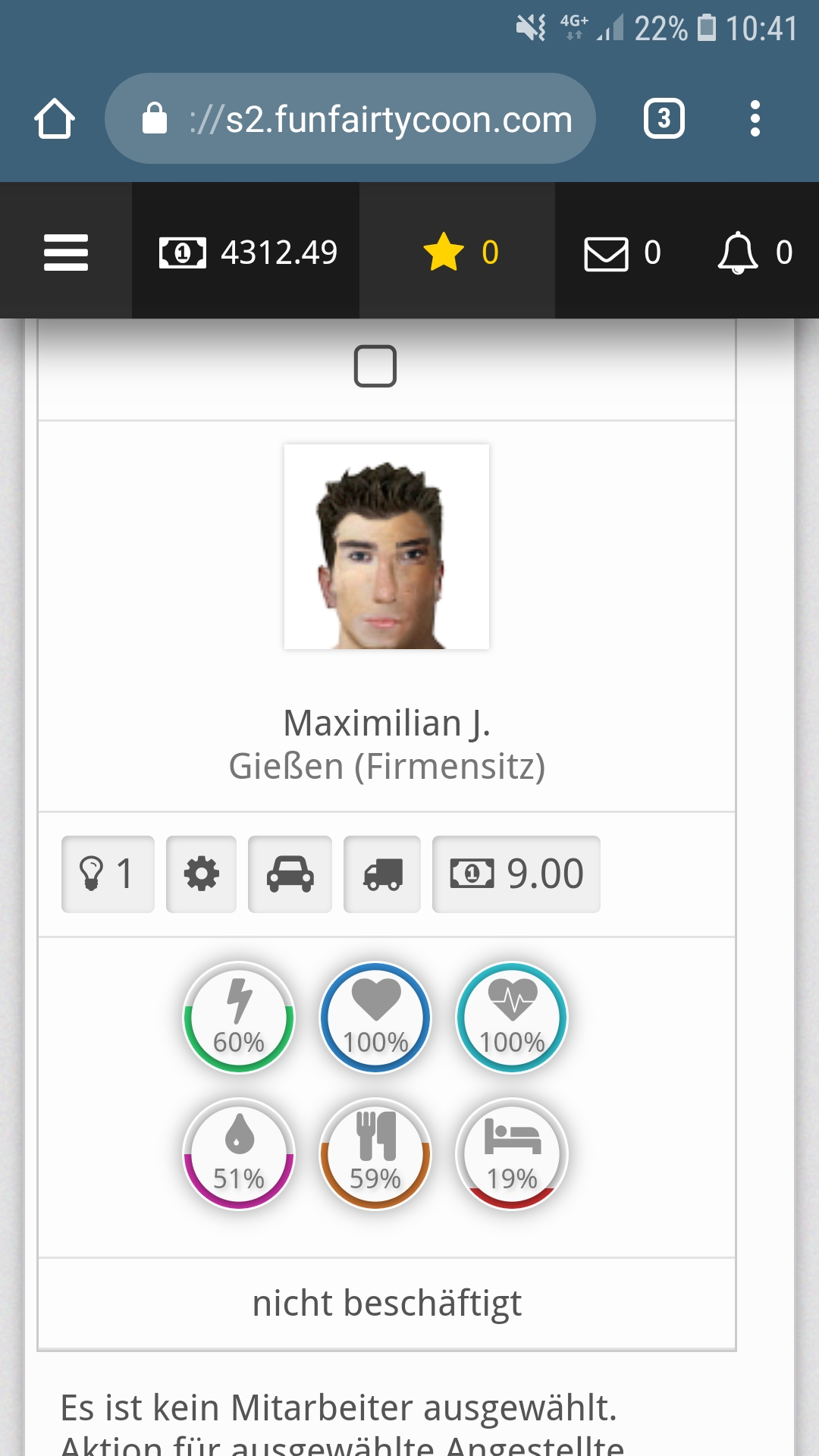Select Maximilian J. with the checkbox
Image resolution: width=819 pixels, height=1456 pixels.
(x=375, y=366)
